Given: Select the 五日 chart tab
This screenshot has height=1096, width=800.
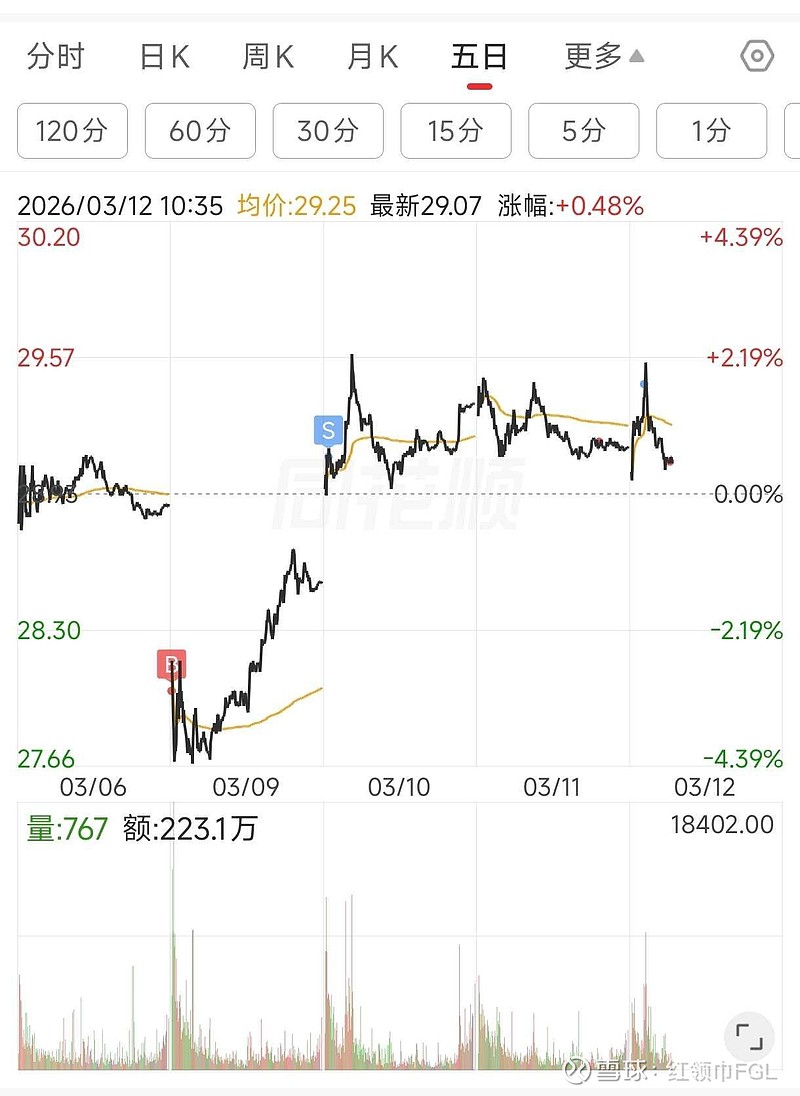Looking at the screenshot, I should point(479,57).
